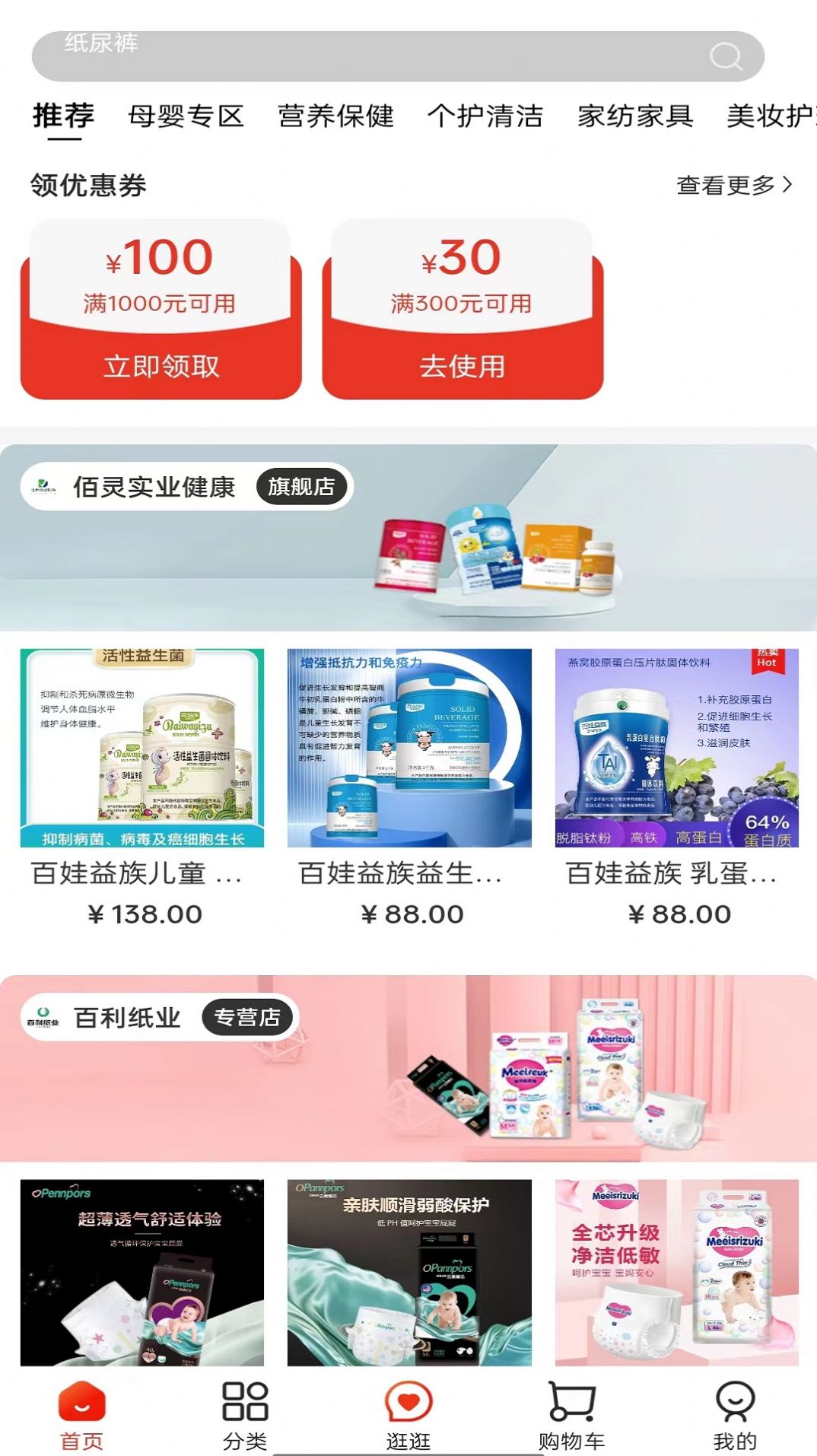
Task: Open the 超薄透气舒适体验 diaper product
Action: (x=142, y=1272)
